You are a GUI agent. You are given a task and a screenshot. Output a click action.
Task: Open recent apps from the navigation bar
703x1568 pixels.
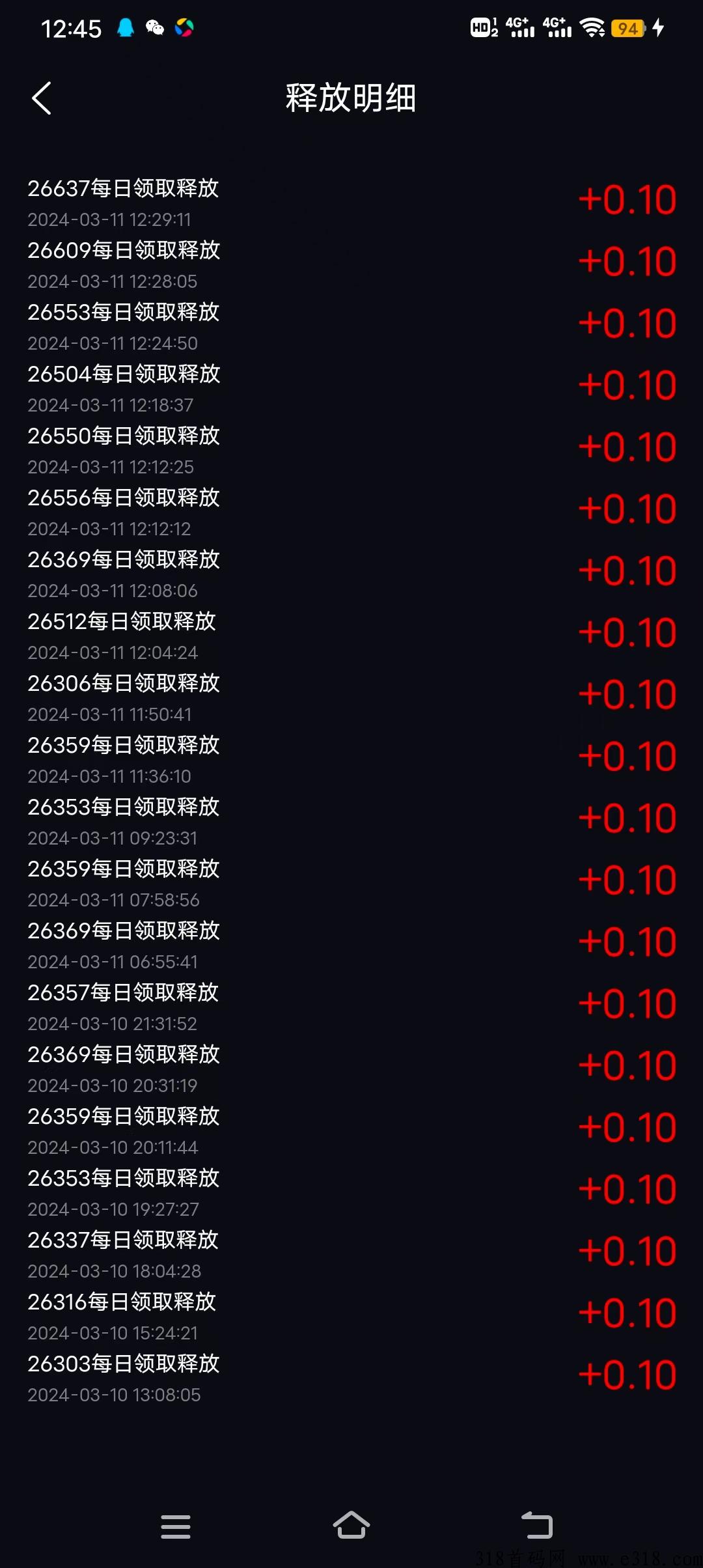176,1526
